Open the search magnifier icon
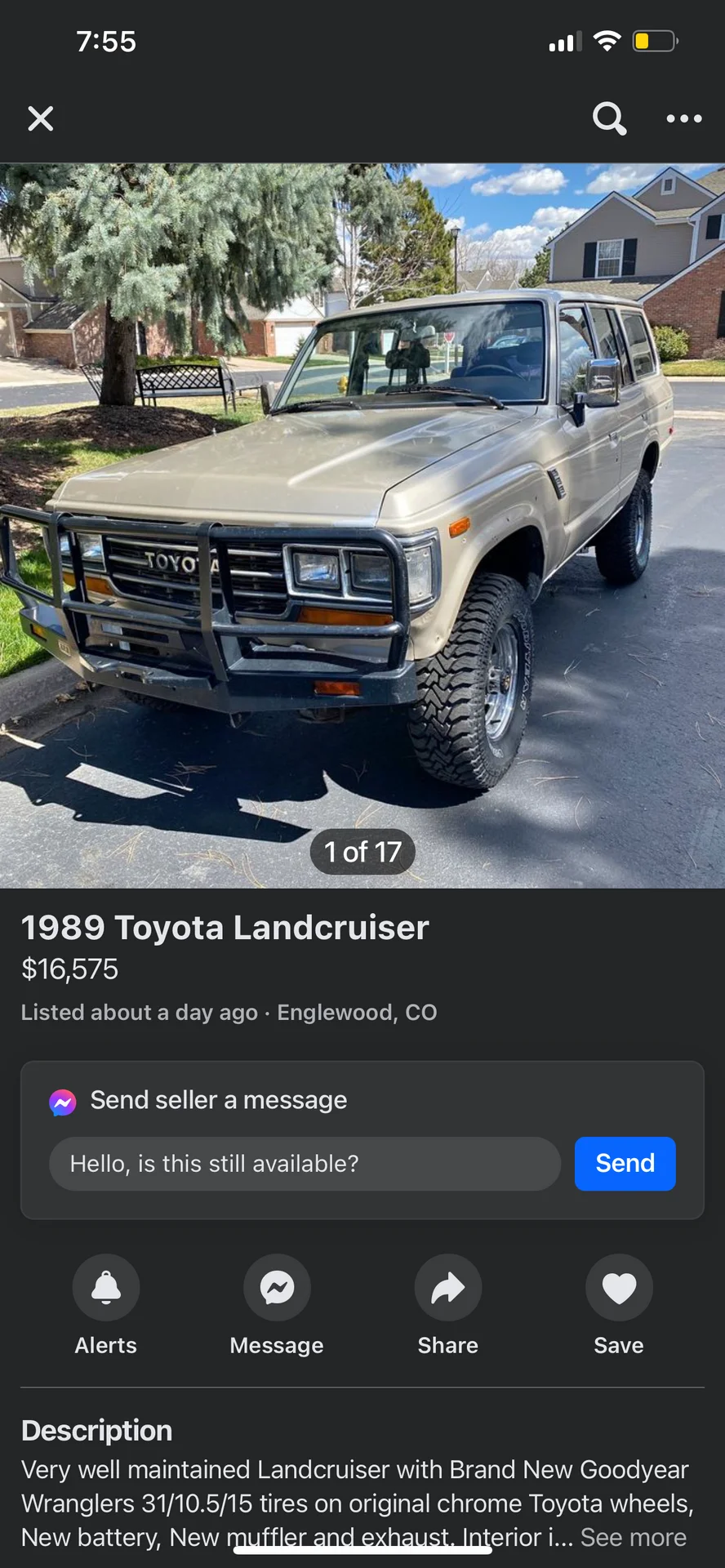The image size is (725, 1568). pyautogui.click(x=609, y=119)
